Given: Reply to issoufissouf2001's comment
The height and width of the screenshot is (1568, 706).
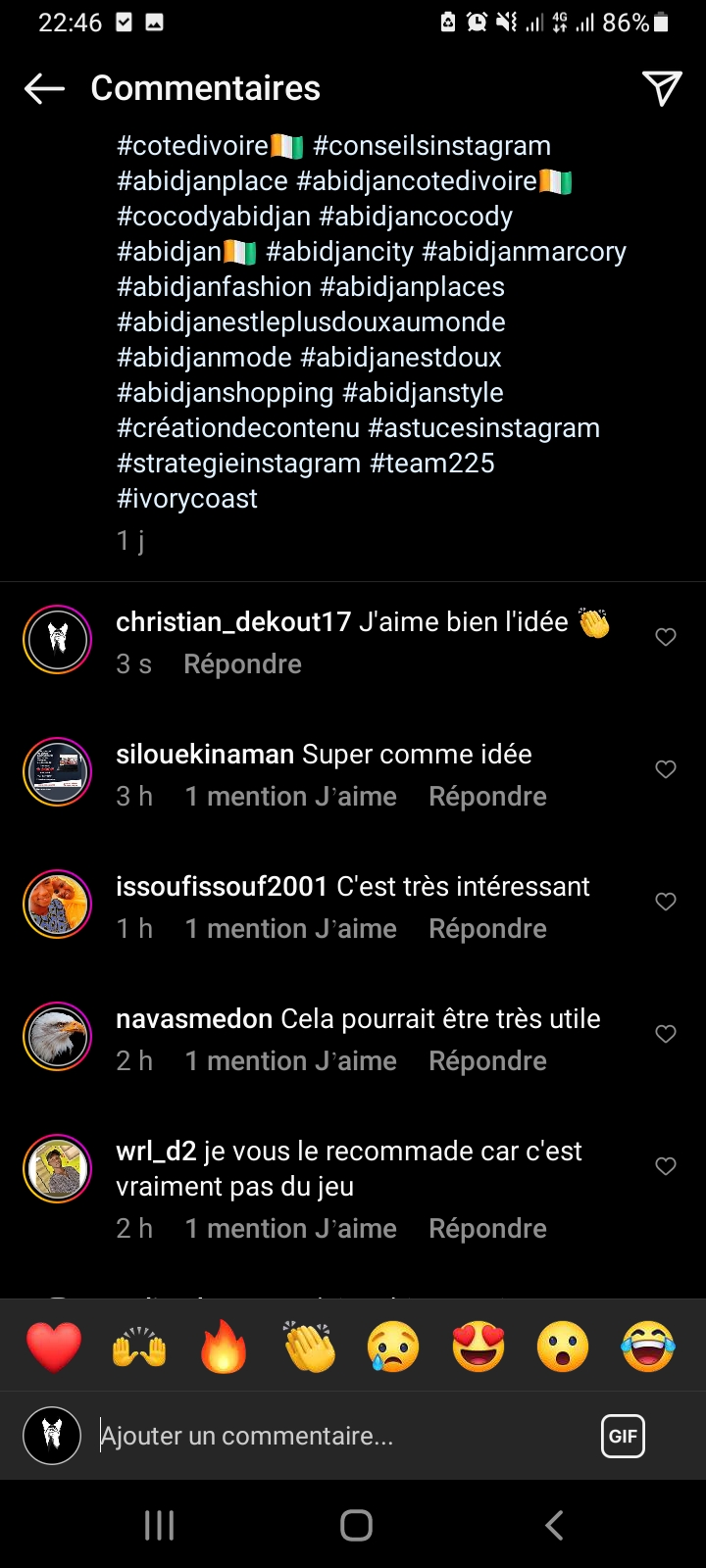Looking at the screenshot, I should coord(487,929).
